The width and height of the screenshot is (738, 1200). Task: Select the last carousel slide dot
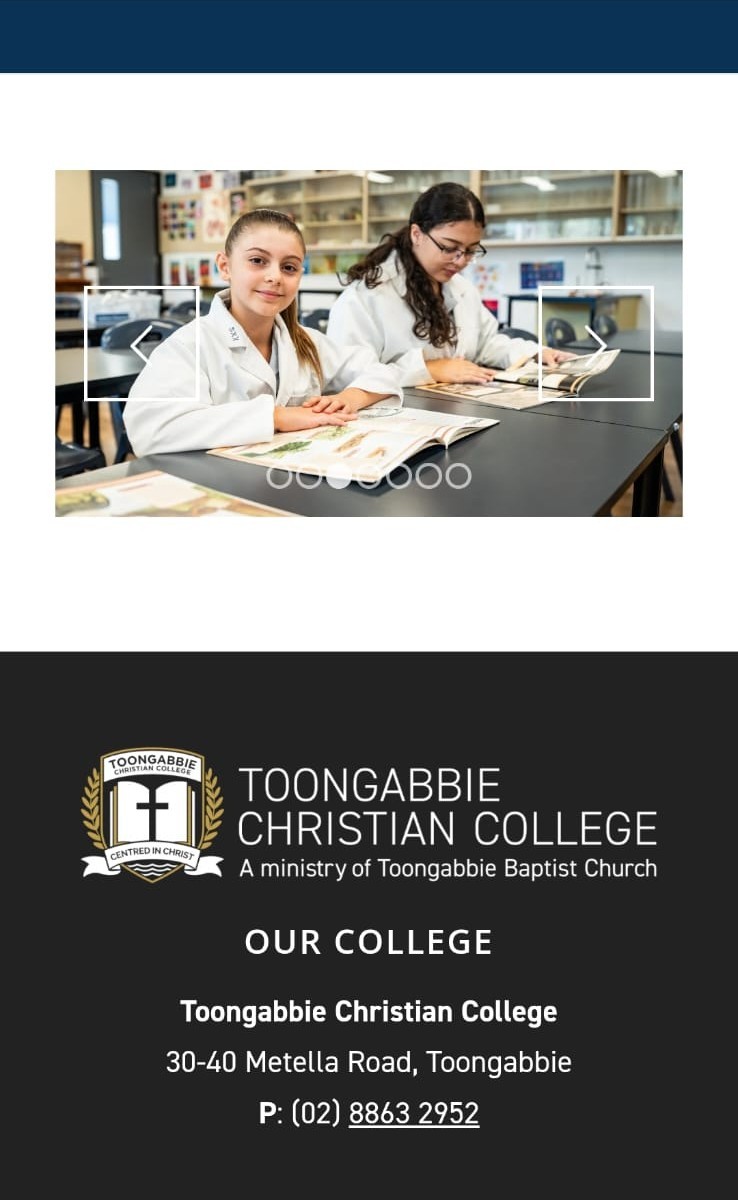pyautogui.click(x=458, y=476)
